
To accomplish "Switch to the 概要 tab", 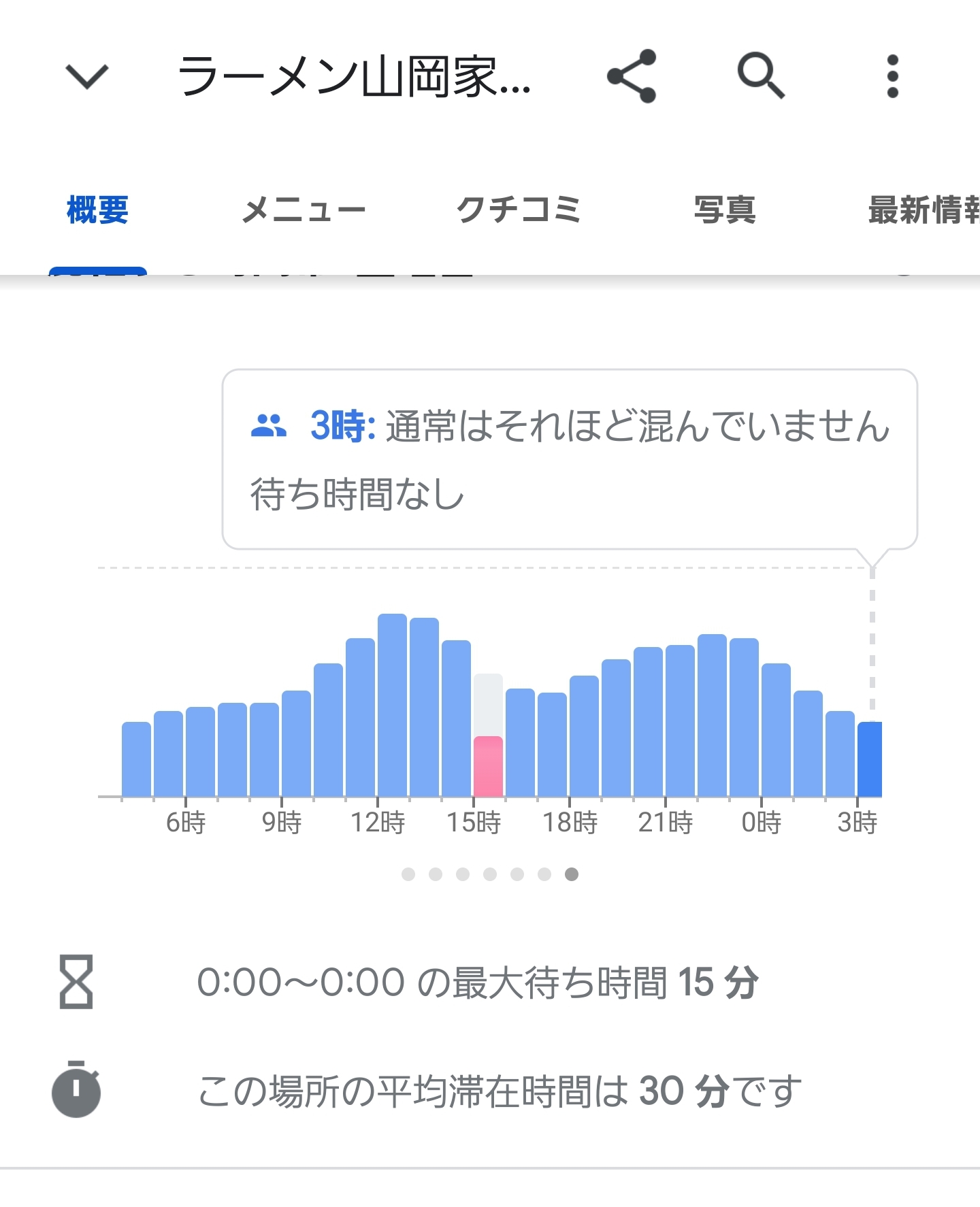I will tap(97, 210).
